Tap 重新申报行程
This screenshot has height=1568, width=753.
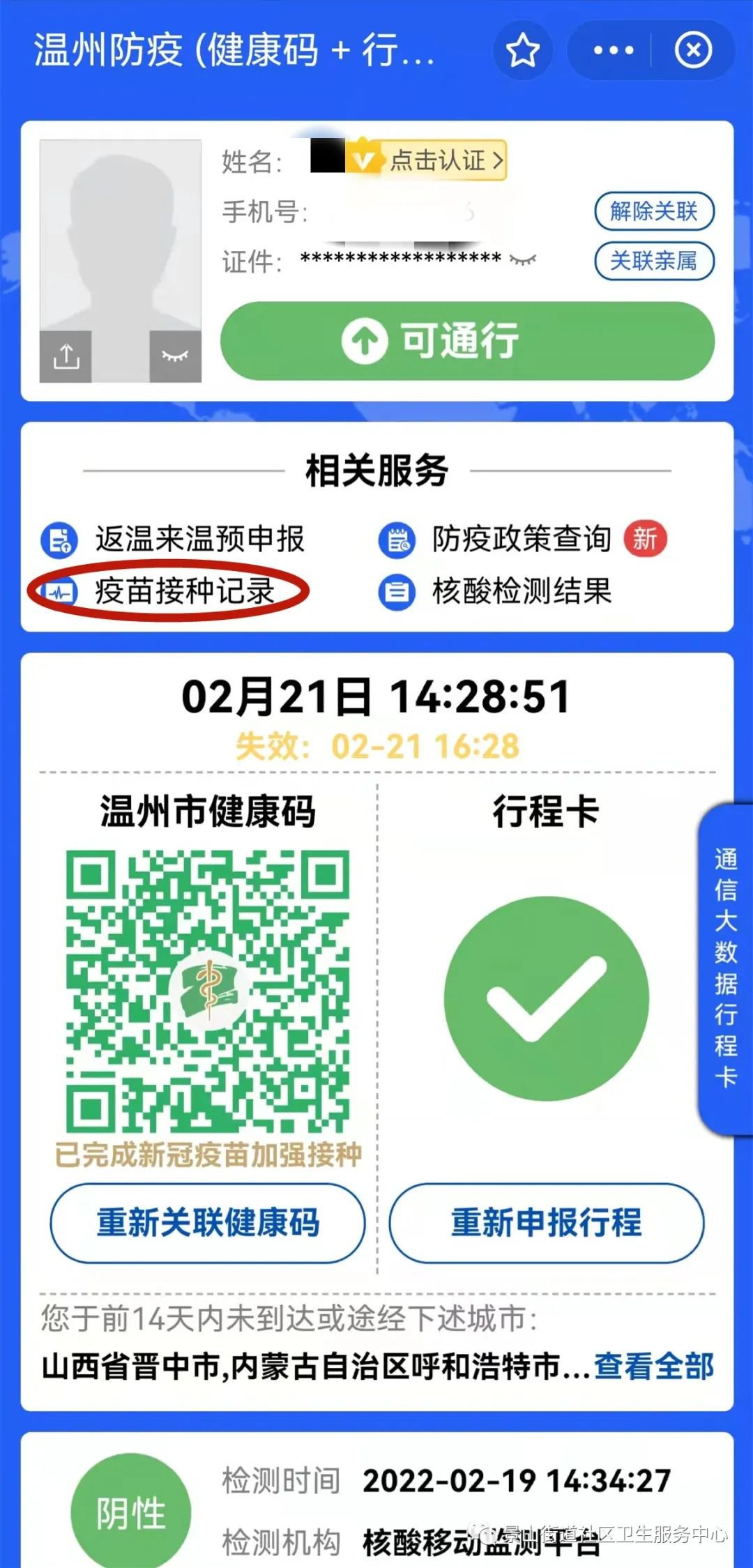[x=546, y=1223]
